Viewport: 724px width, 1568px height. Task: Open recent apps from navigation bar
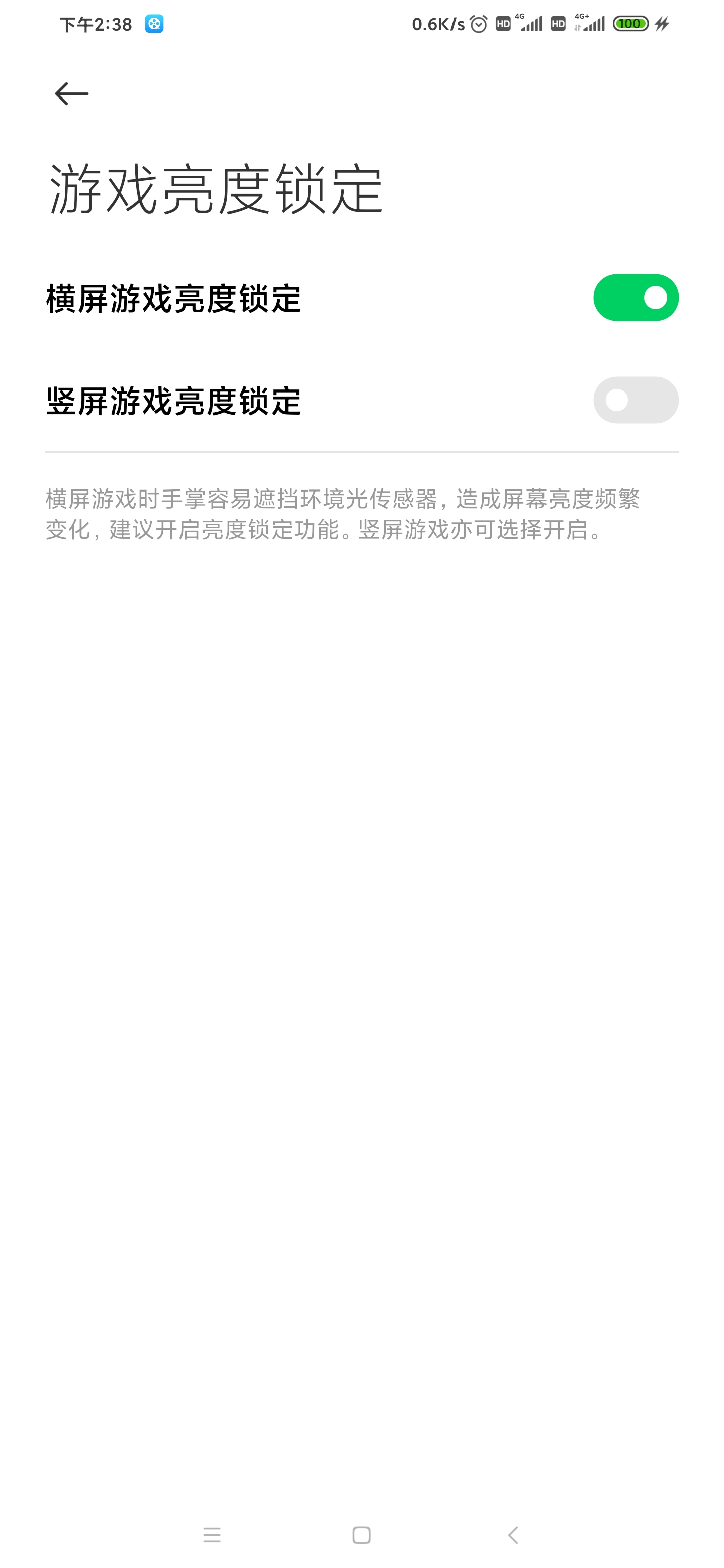(212, 1534)
